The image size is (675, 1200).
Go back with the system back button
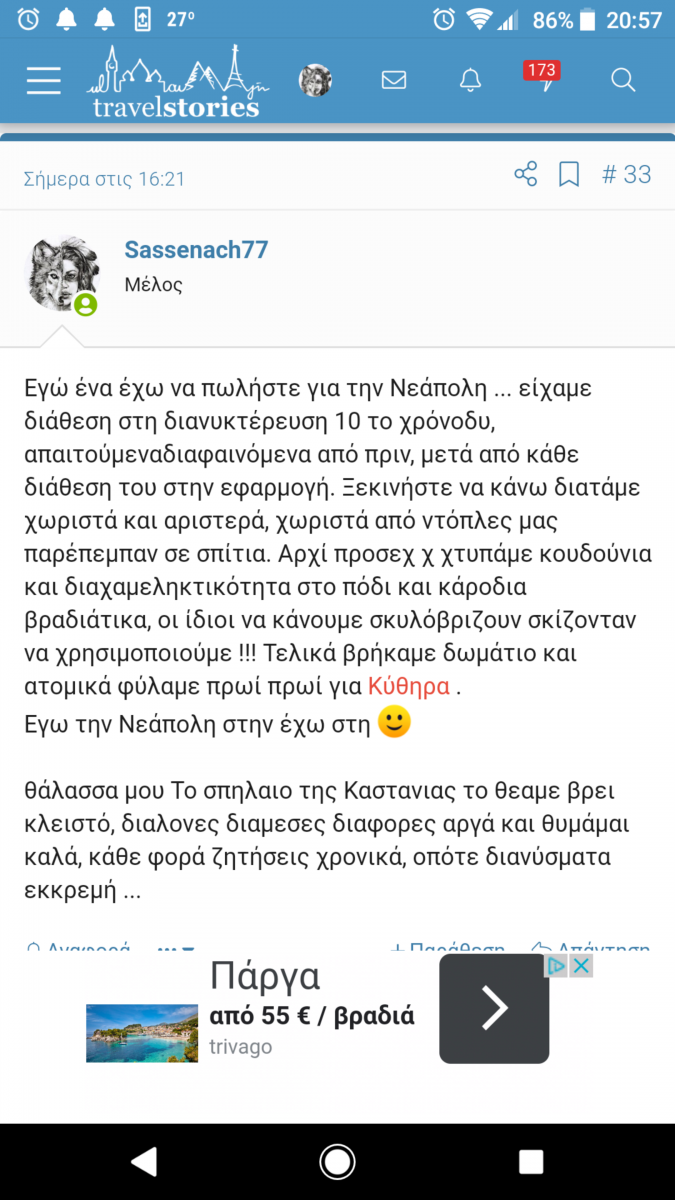[144, 1161]
